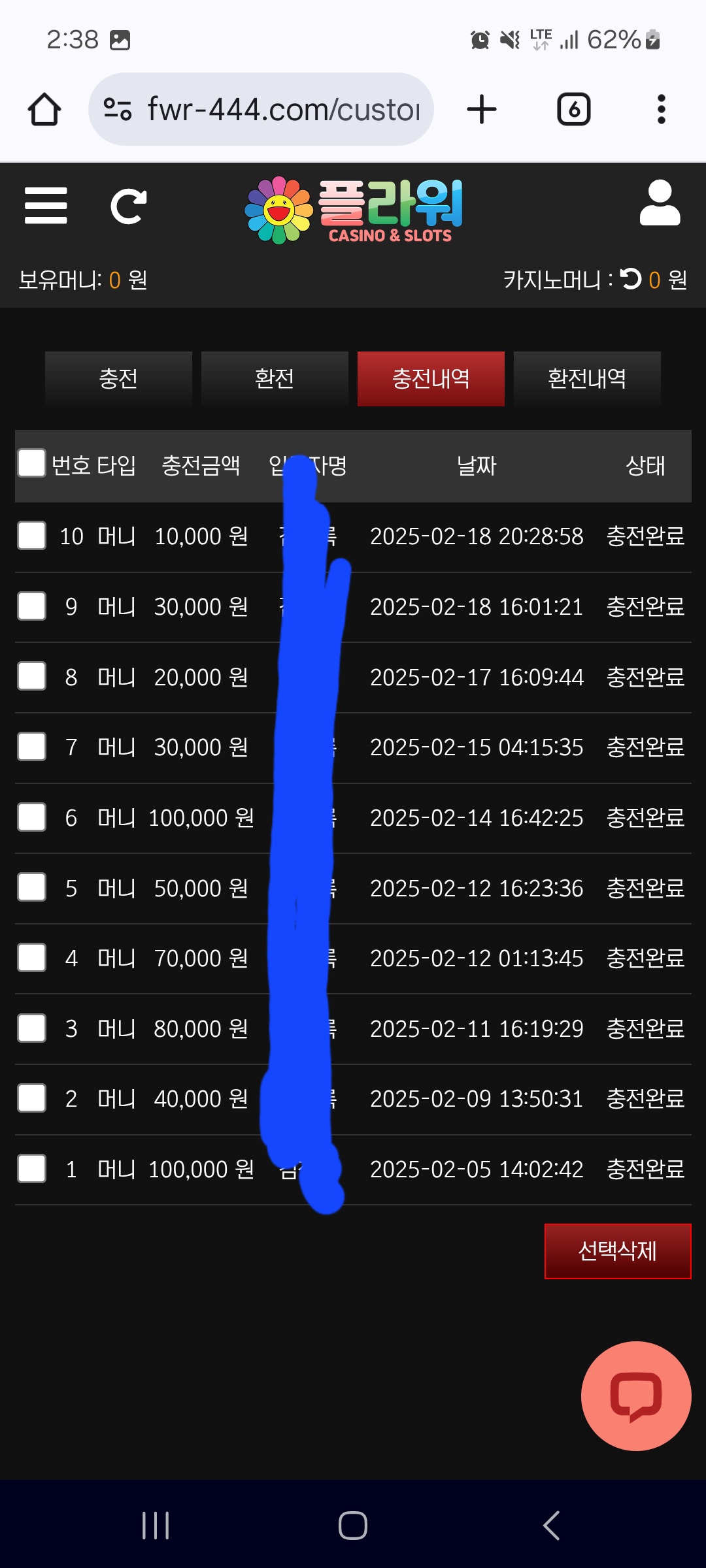The height and width of the screenshot is (1568, 706).
Task: Open the user profile icon
Action: point(660,203)
